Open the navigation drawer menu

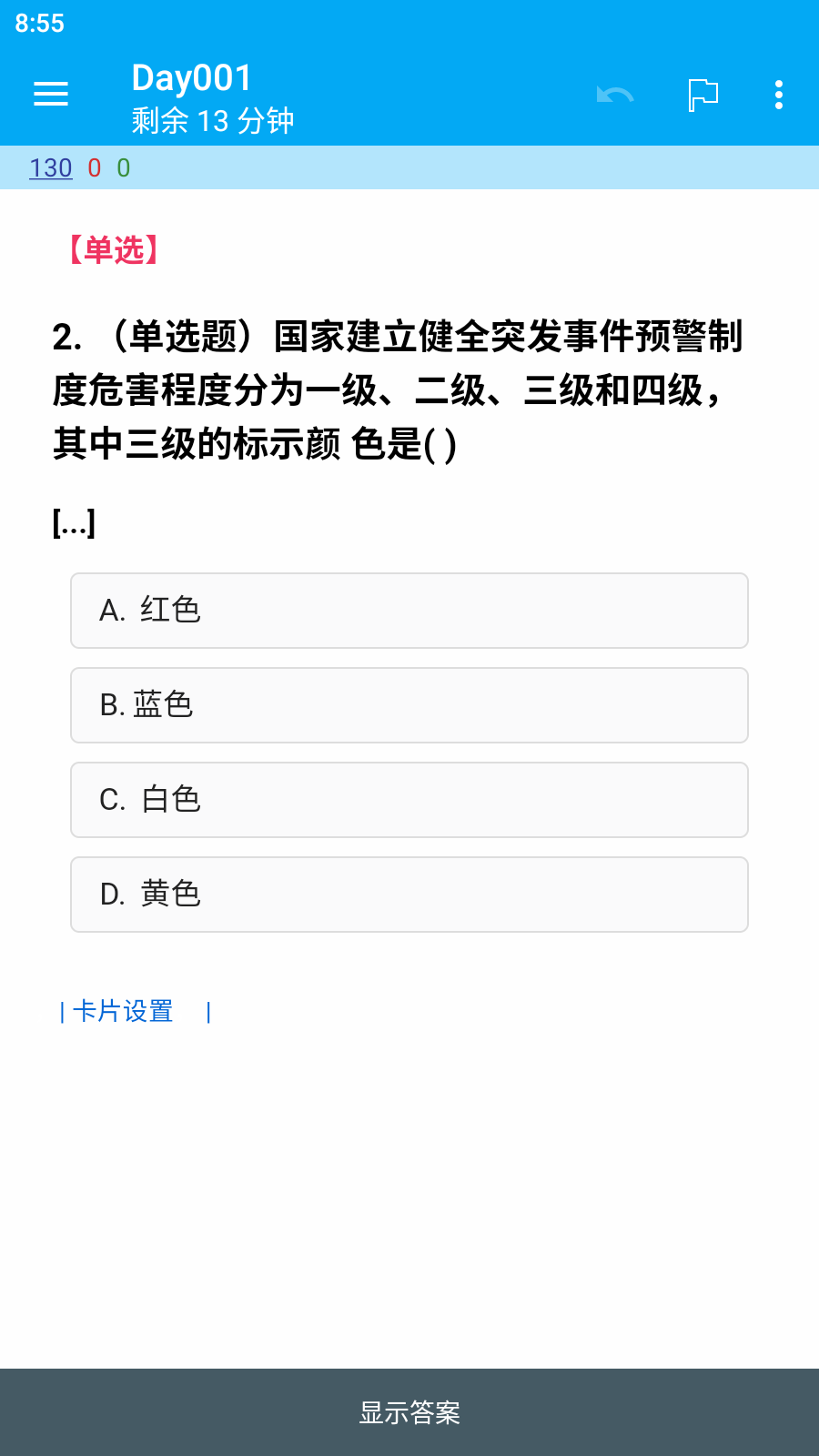[51, 94]
